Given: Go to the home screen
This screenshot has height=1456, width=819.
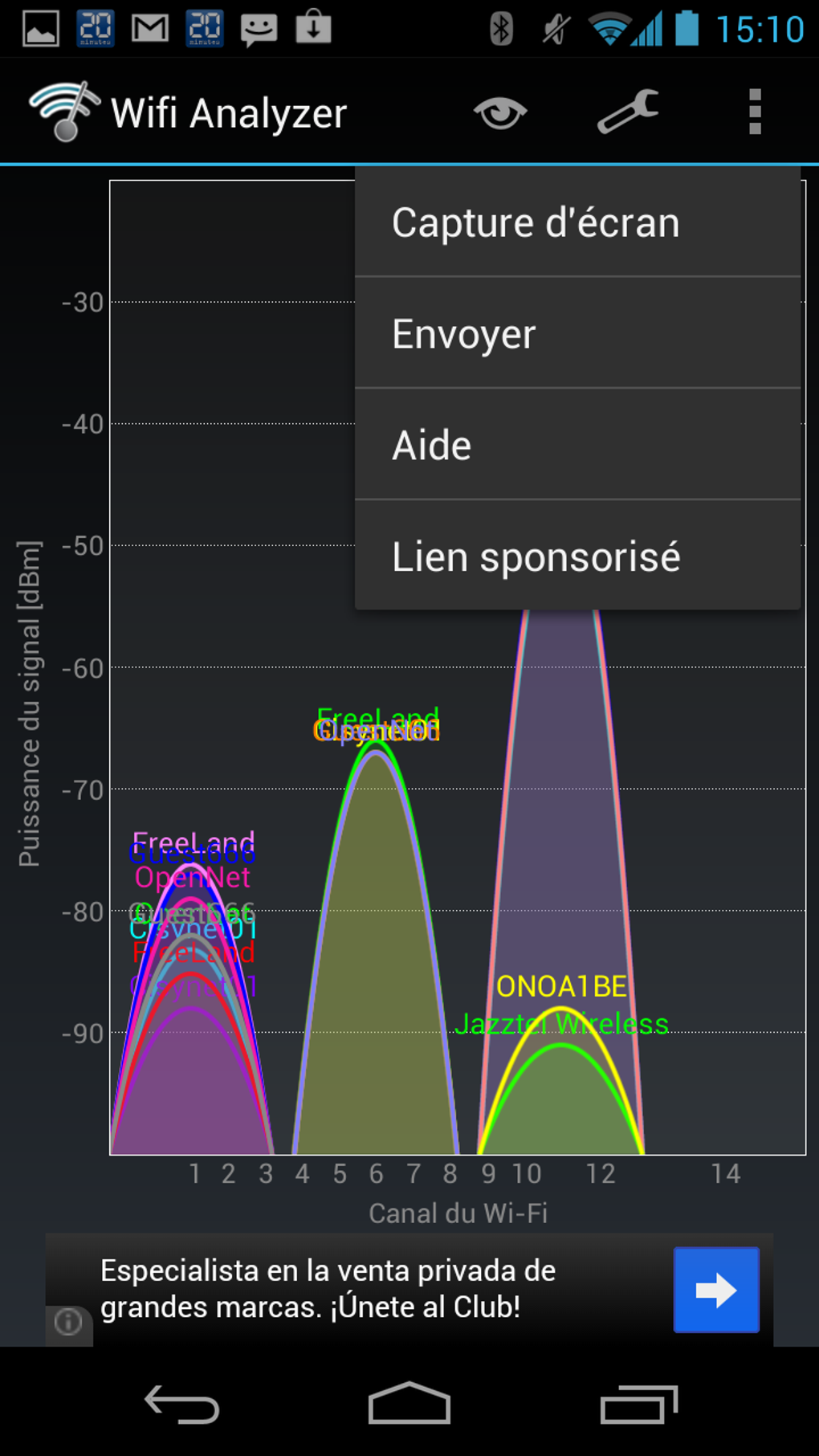Looking at the screenshot, I should [409, 1403].
